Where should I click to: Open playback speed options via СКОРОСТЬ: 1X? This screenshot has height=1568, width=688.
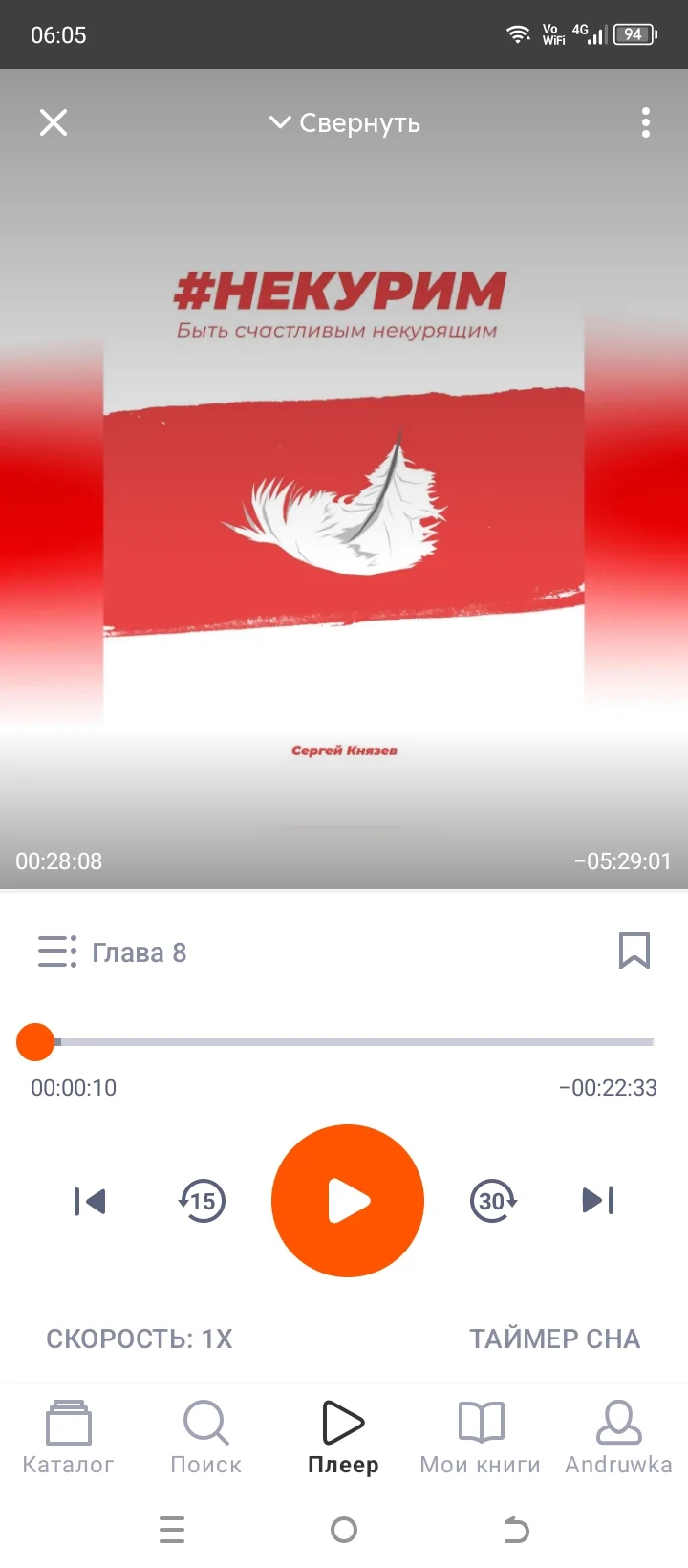(140, 1339)
